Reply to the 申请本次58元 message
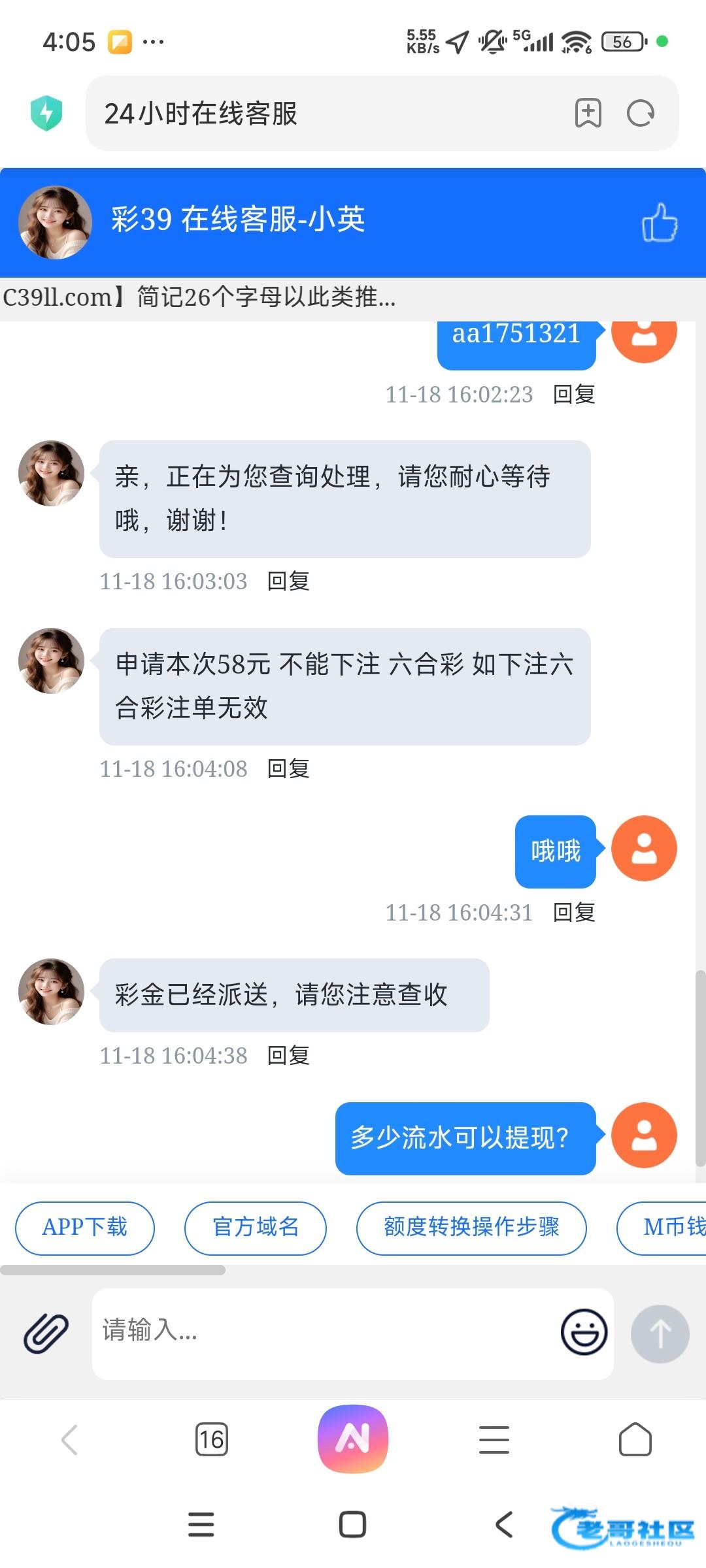The image size is (706, 1568). [288, 769]
